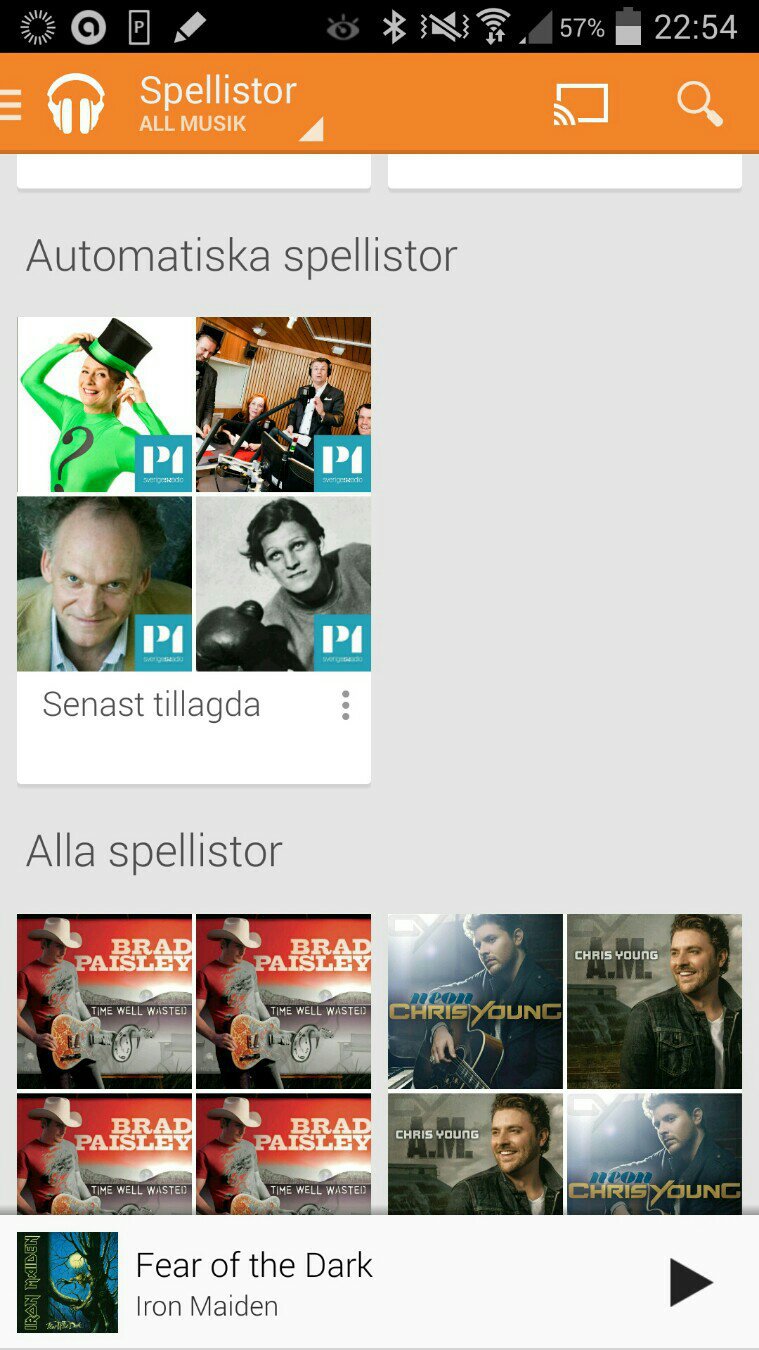Image resolution: width=759 pixels, height=1350 pixels.
Task: Tap the cast to device icon
Action: [x=580, y=104]
